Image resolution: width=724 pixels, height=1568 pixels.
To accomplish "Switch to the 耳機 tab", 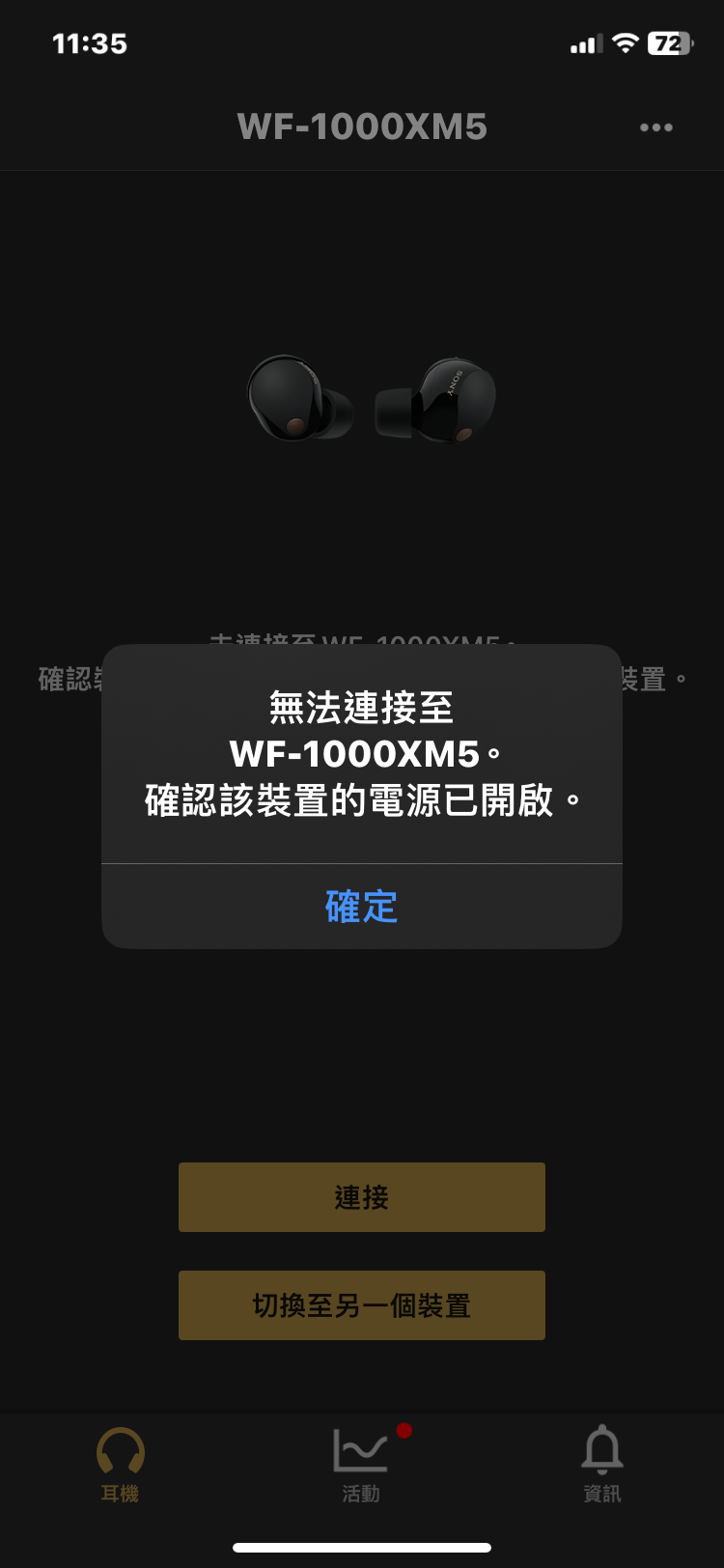I will [x=120, y=1464].
